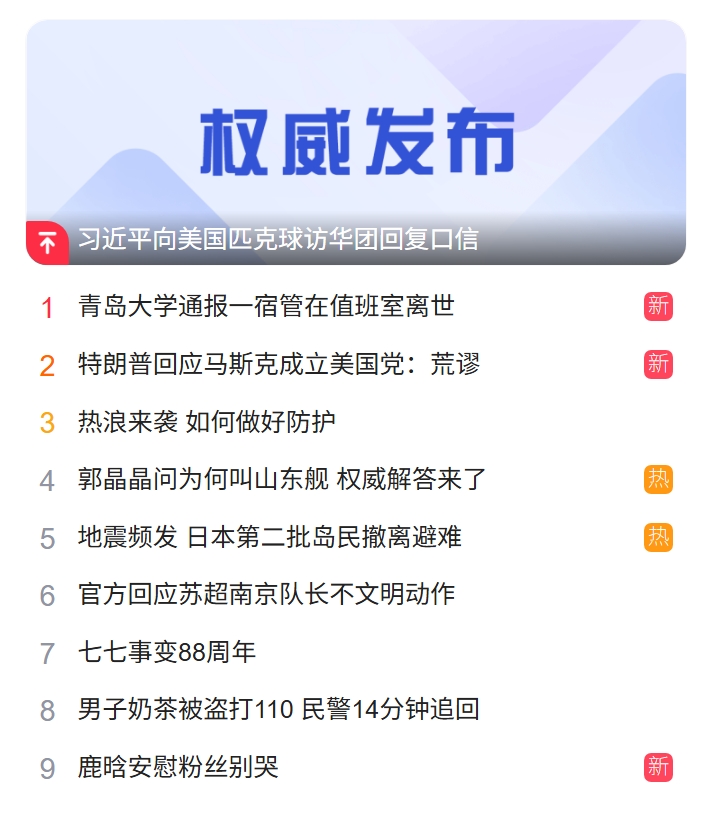Open 郭晶晶问为何叫山东舰 topic
Viewport: 721px width, 814px height.
tap(282, 480)
